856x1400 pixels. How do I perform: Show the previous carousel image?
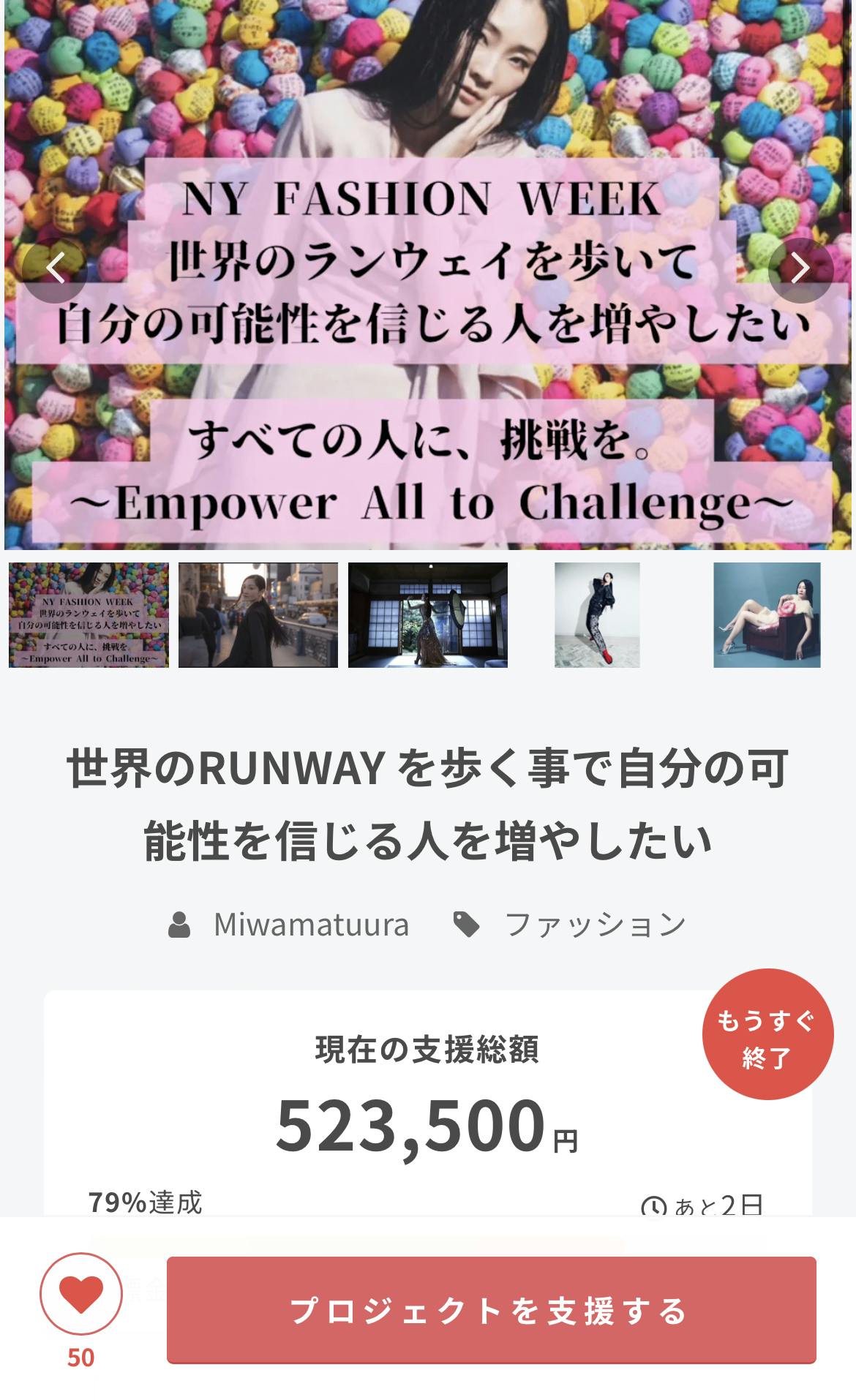point(55,270)
